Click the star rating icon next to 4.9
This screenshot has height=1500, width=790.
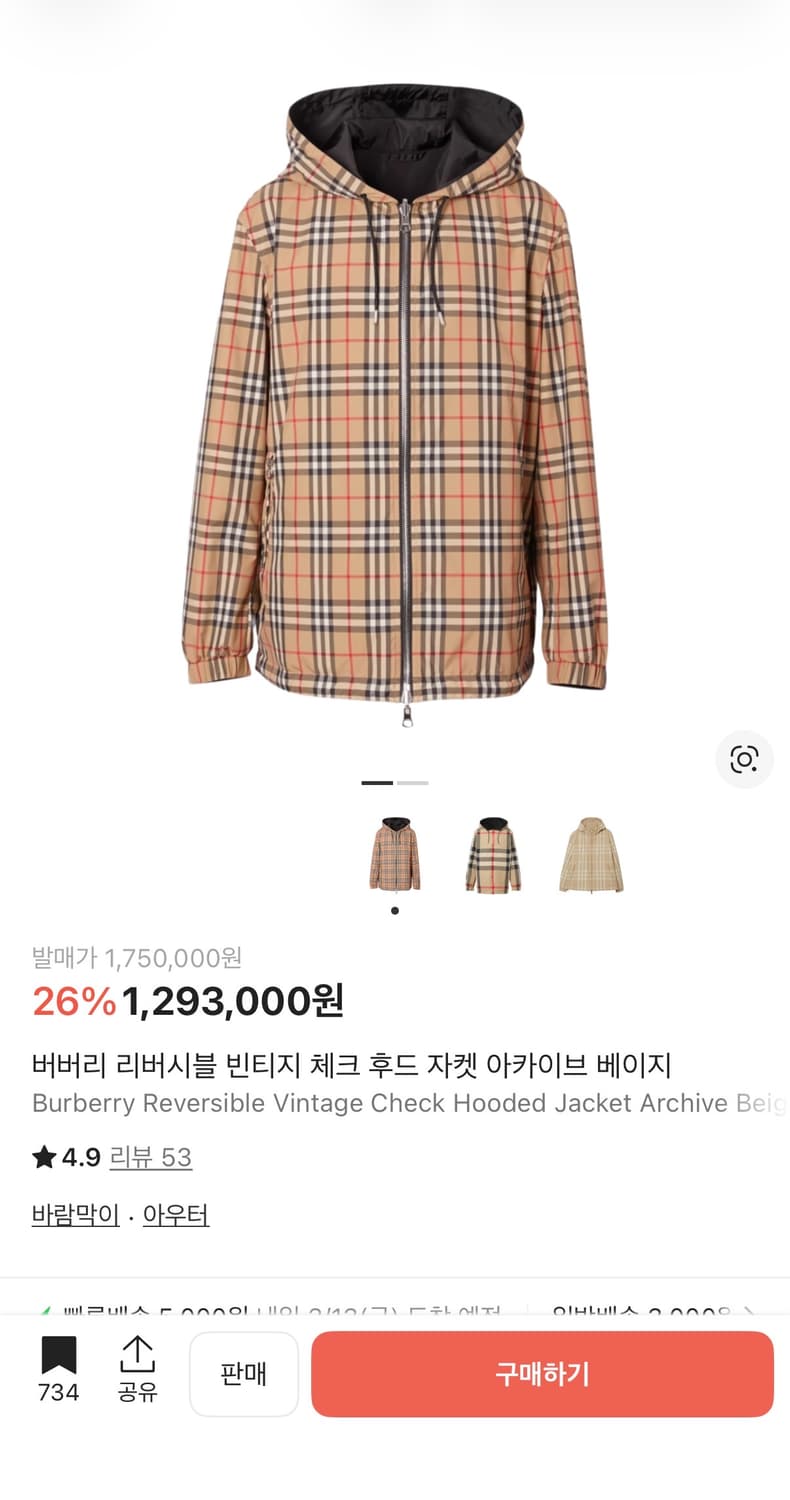(44, 1157)
